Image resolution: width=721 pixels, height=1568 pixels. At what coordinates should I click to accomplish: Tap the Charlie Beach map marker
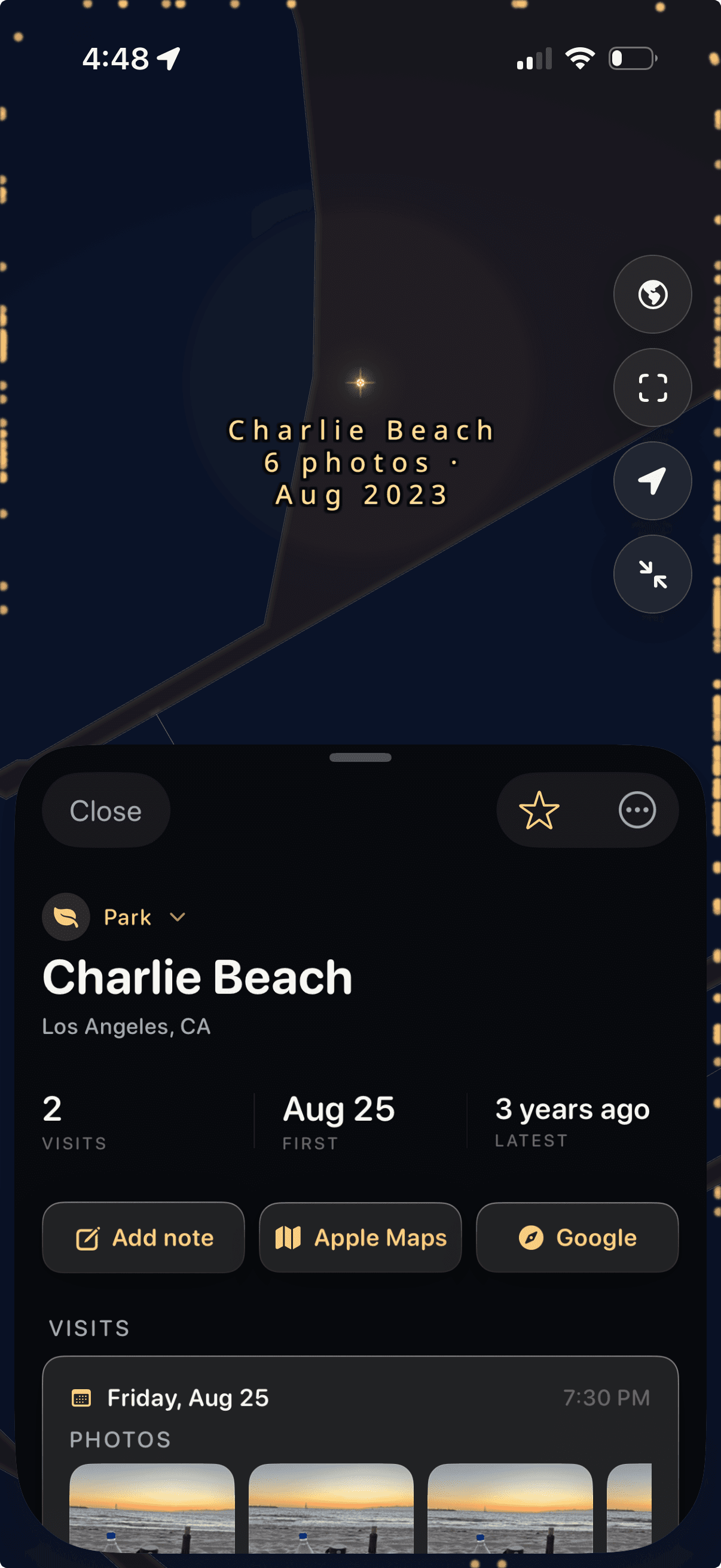(x=360, y=382)
